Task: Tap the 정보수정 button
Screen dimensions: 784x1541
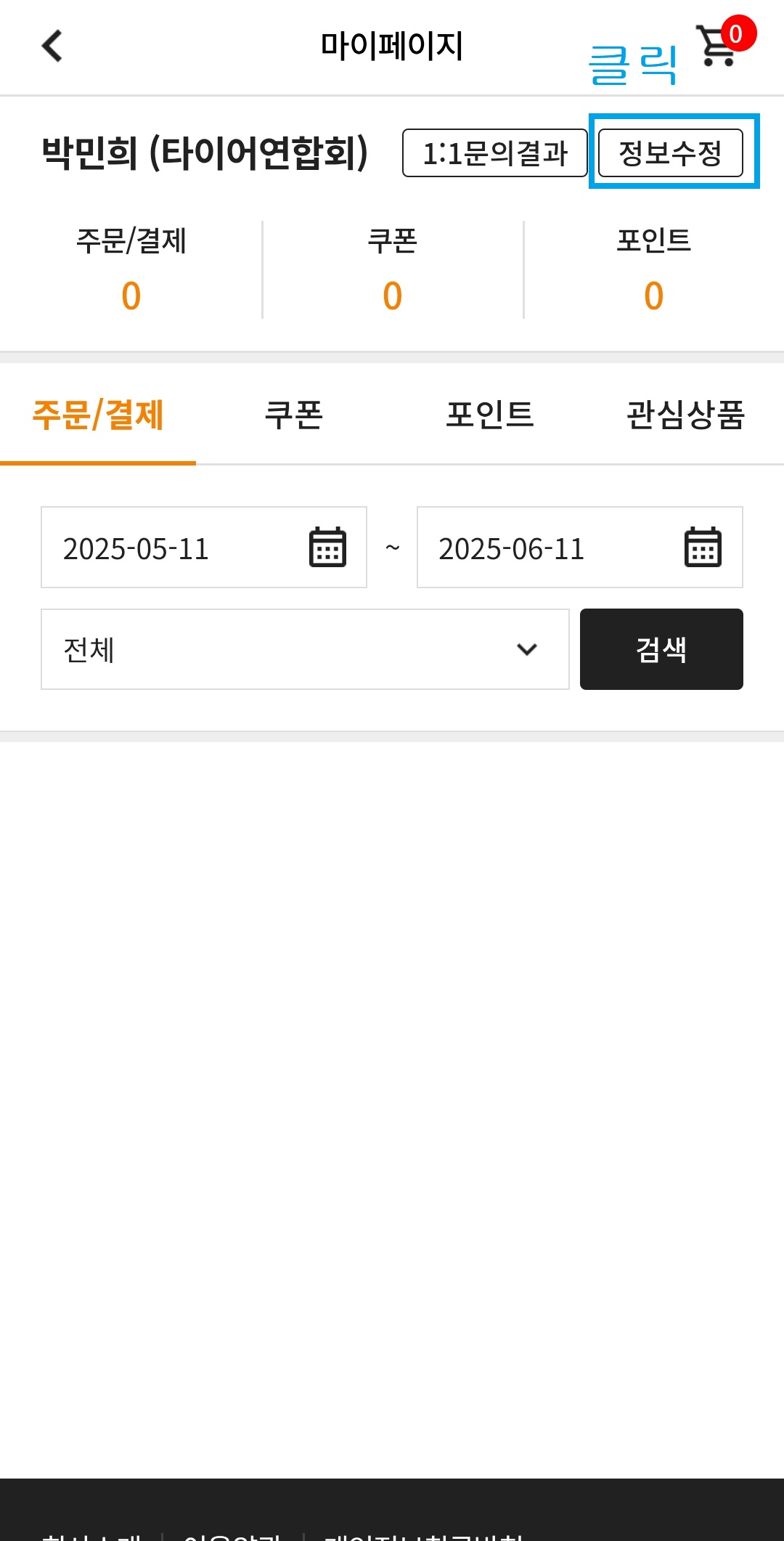Action: pos(670,153)
